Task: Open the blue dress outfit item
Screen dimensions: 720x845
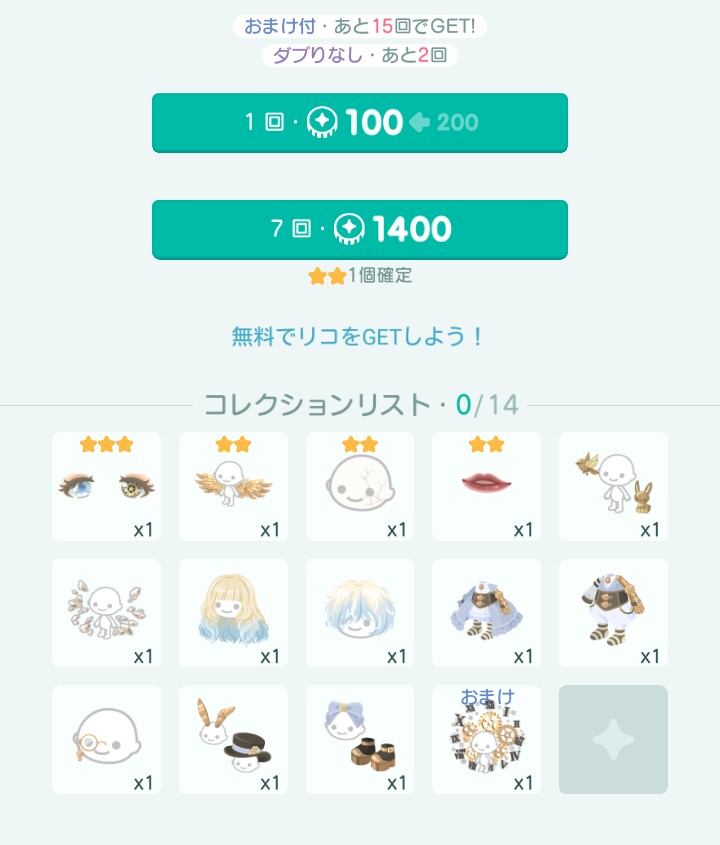Action: coord(486,613)
